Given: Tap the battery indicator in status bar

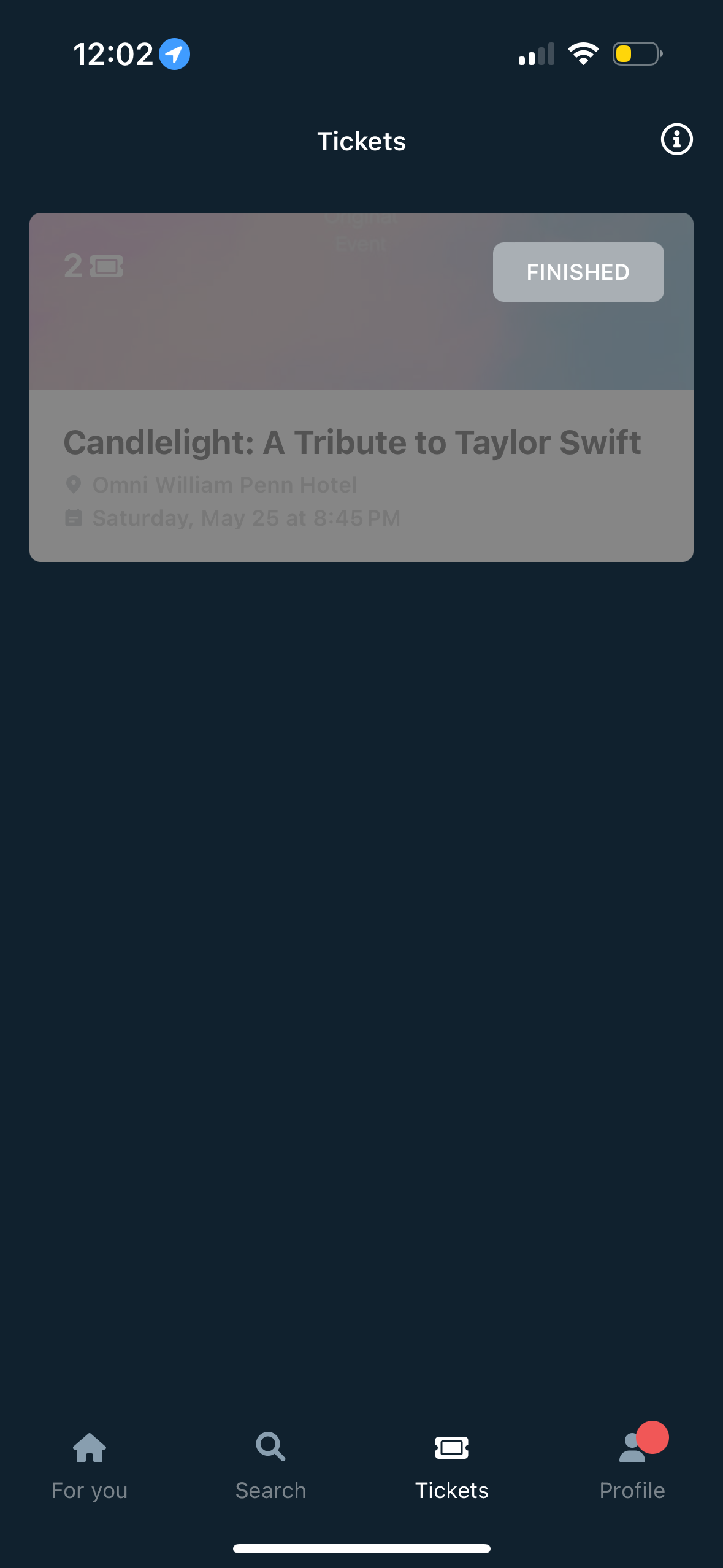Looking at the screenshot, I should click(637, 53).
